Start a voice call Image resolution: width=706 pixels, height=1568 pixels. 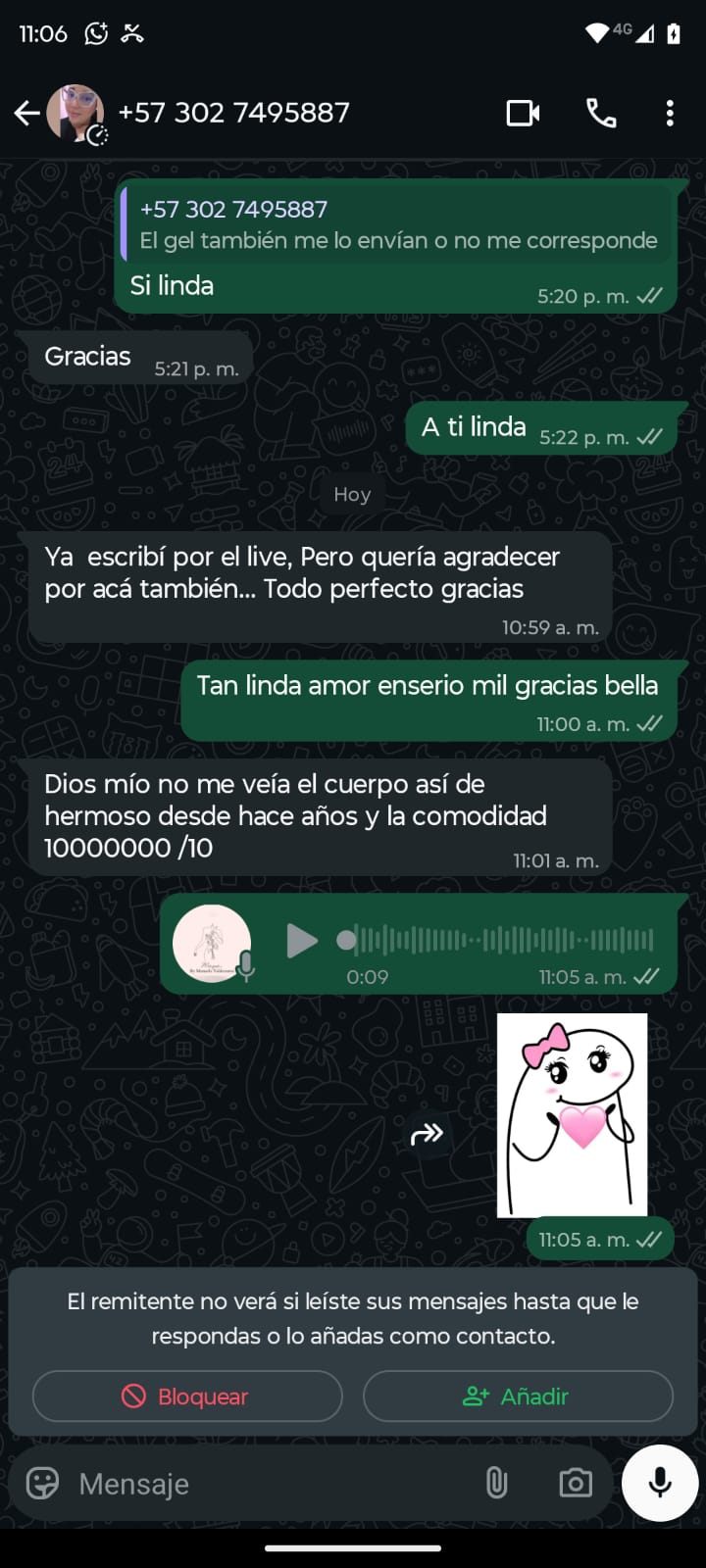601,114
